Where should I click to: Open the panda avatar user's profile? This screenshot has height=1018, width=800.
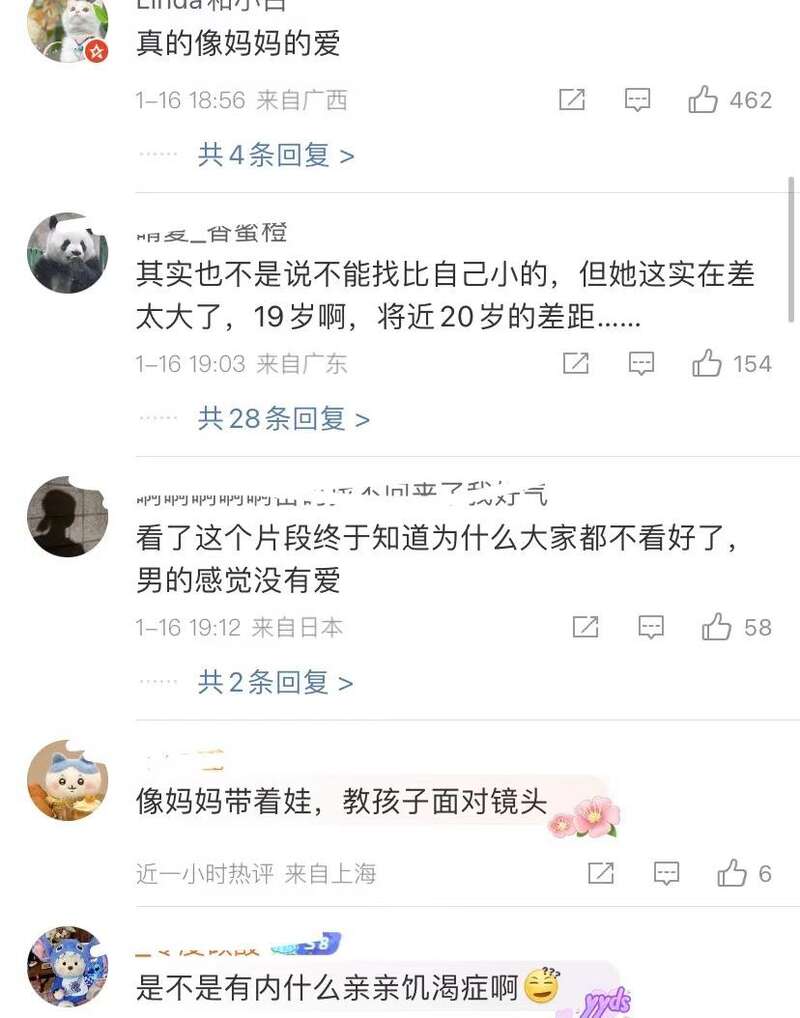tap(67, 252)
